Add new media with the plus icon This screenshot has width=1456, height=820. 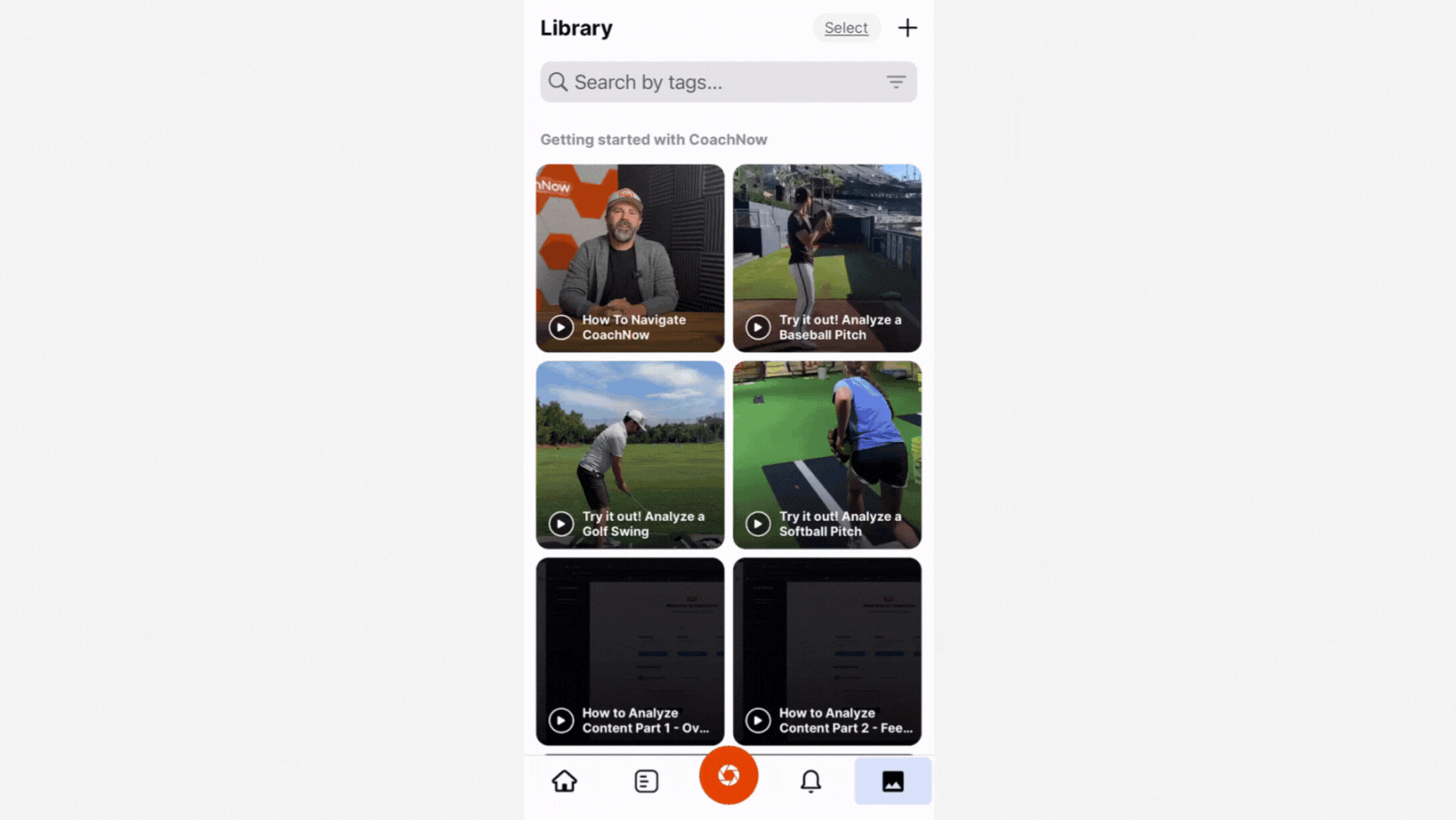906,28
